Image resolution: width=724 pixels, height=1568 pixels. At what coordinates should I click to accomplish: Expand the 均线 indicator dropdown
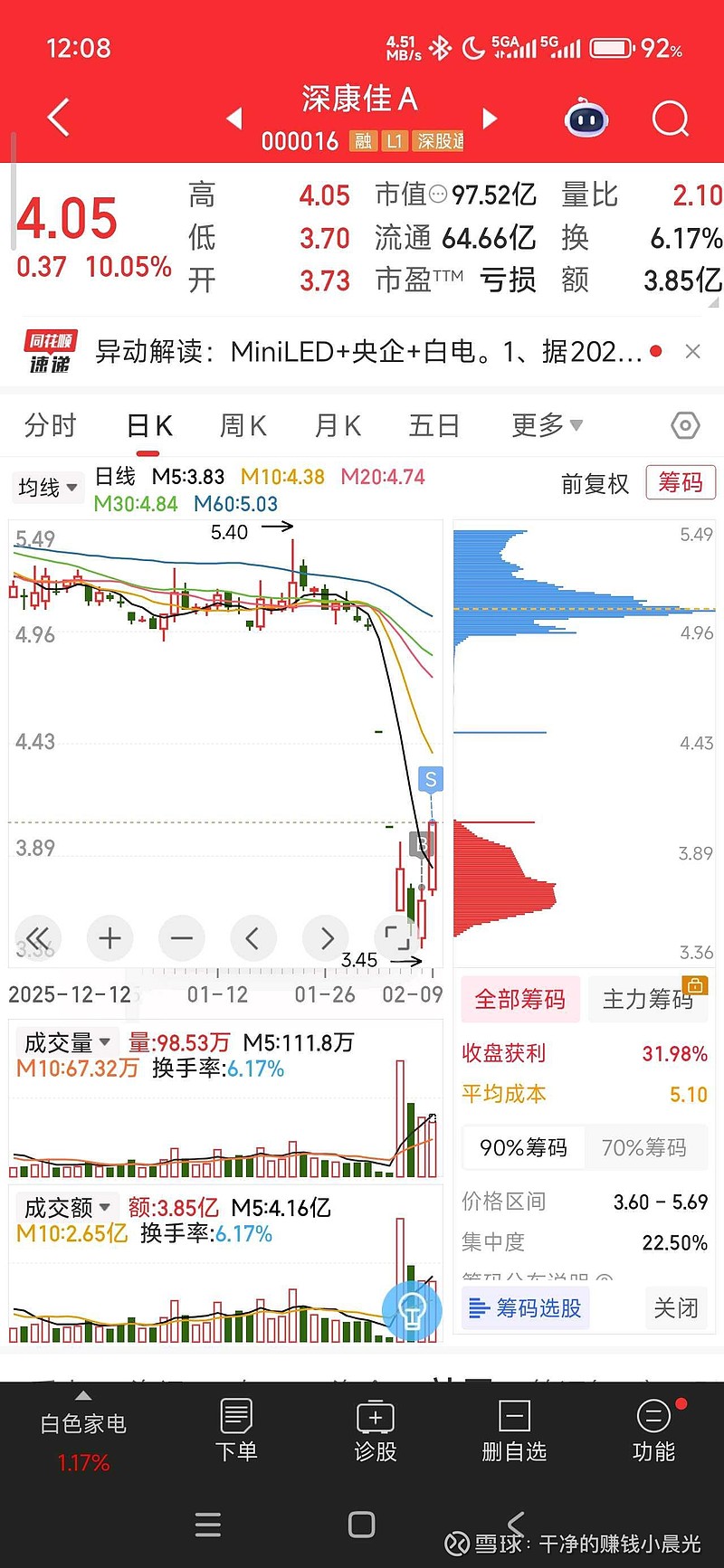(x=47, y=488)
